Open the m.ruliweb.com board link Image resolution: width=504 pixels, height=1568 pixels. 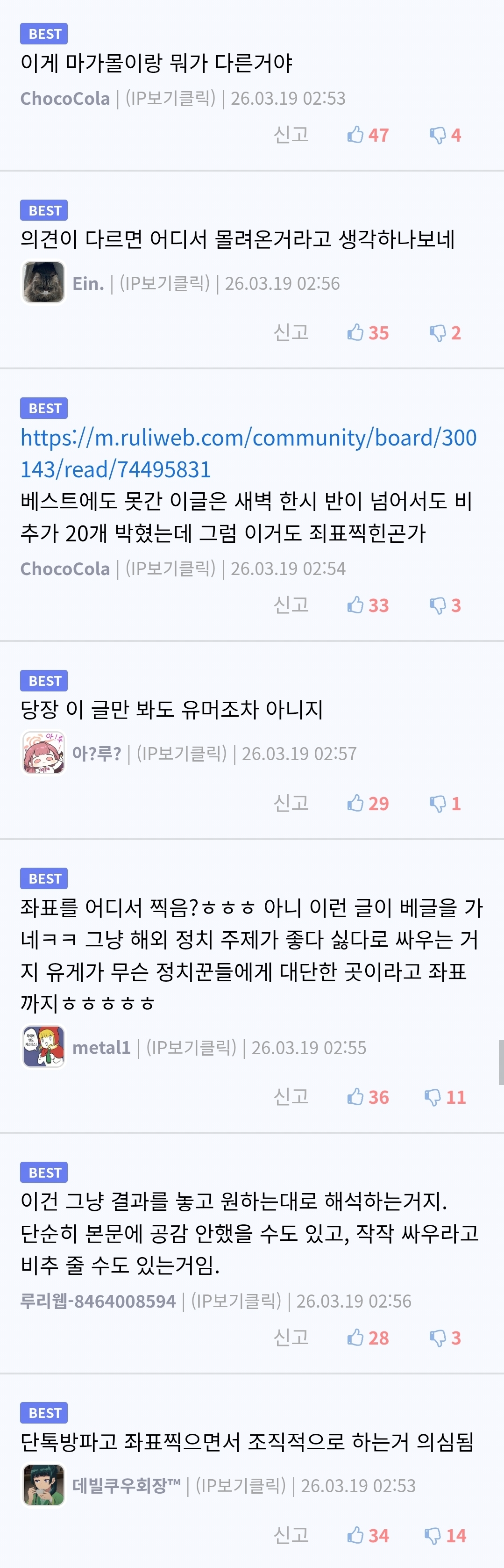[x=248, y=453]
